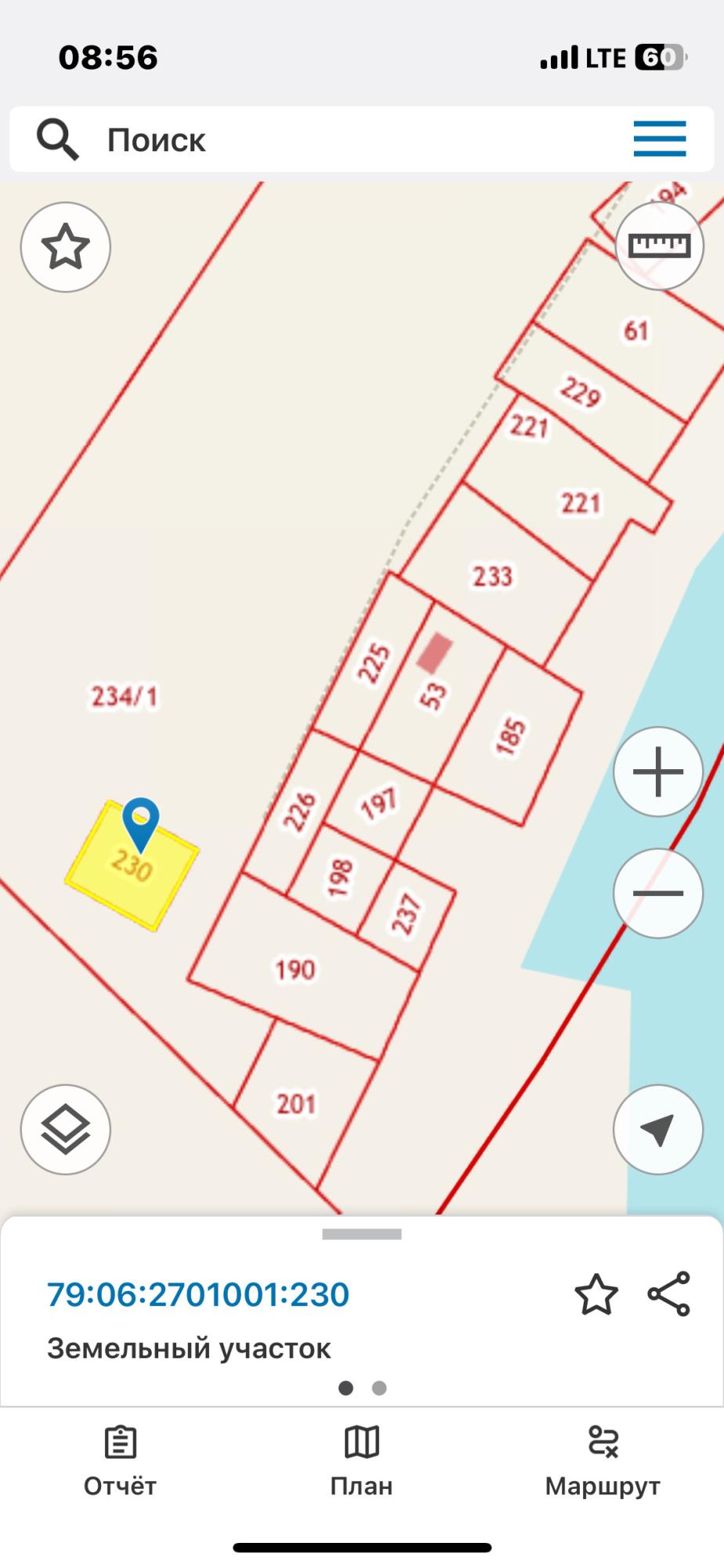Open cadastral number 79:06:2701001:230 link

198,1294
